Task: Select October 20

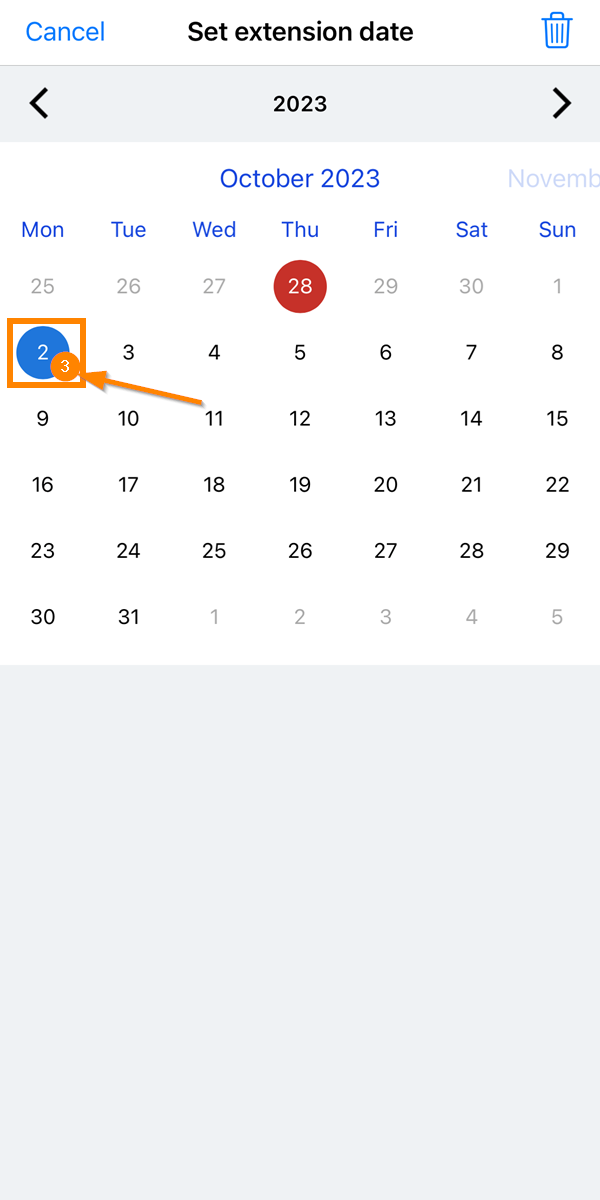Action: pyautogui.click(x=386, y=484)
